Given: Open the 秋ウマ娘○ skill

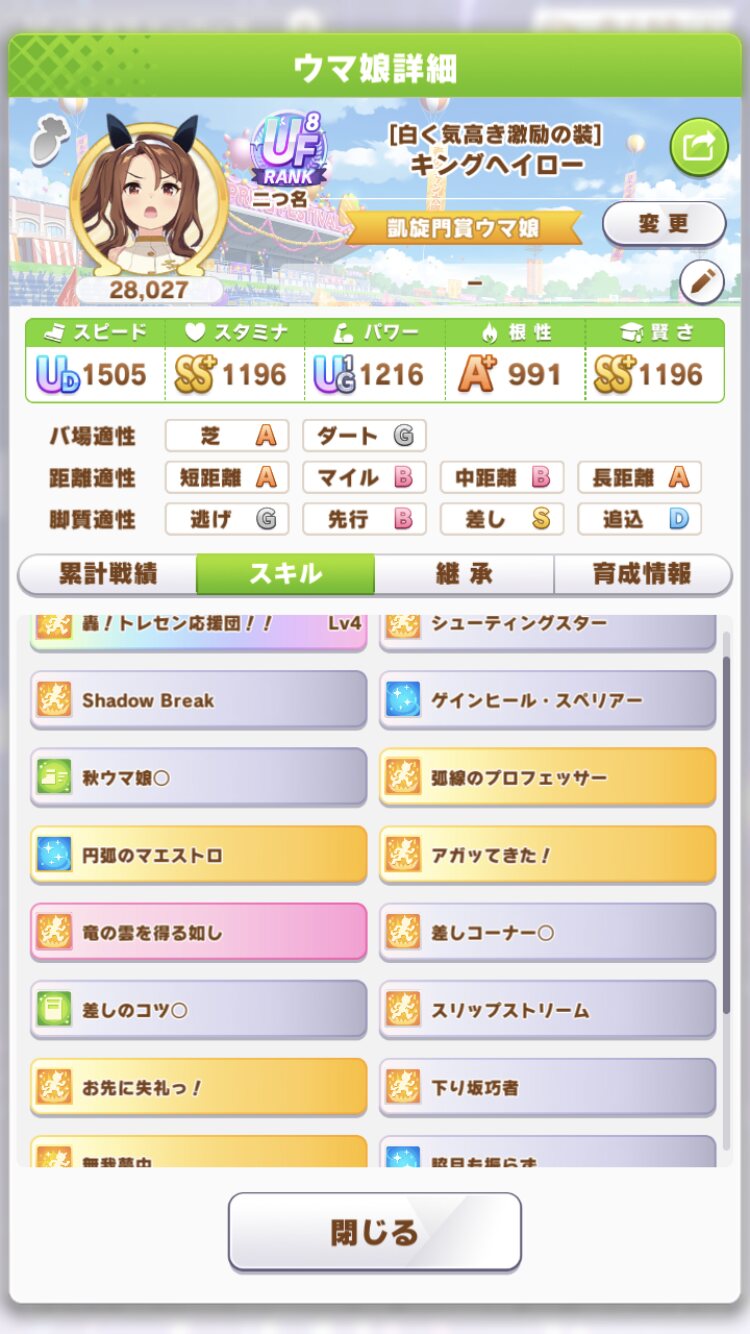Looking at the screenshot, I should click(198, 777).
